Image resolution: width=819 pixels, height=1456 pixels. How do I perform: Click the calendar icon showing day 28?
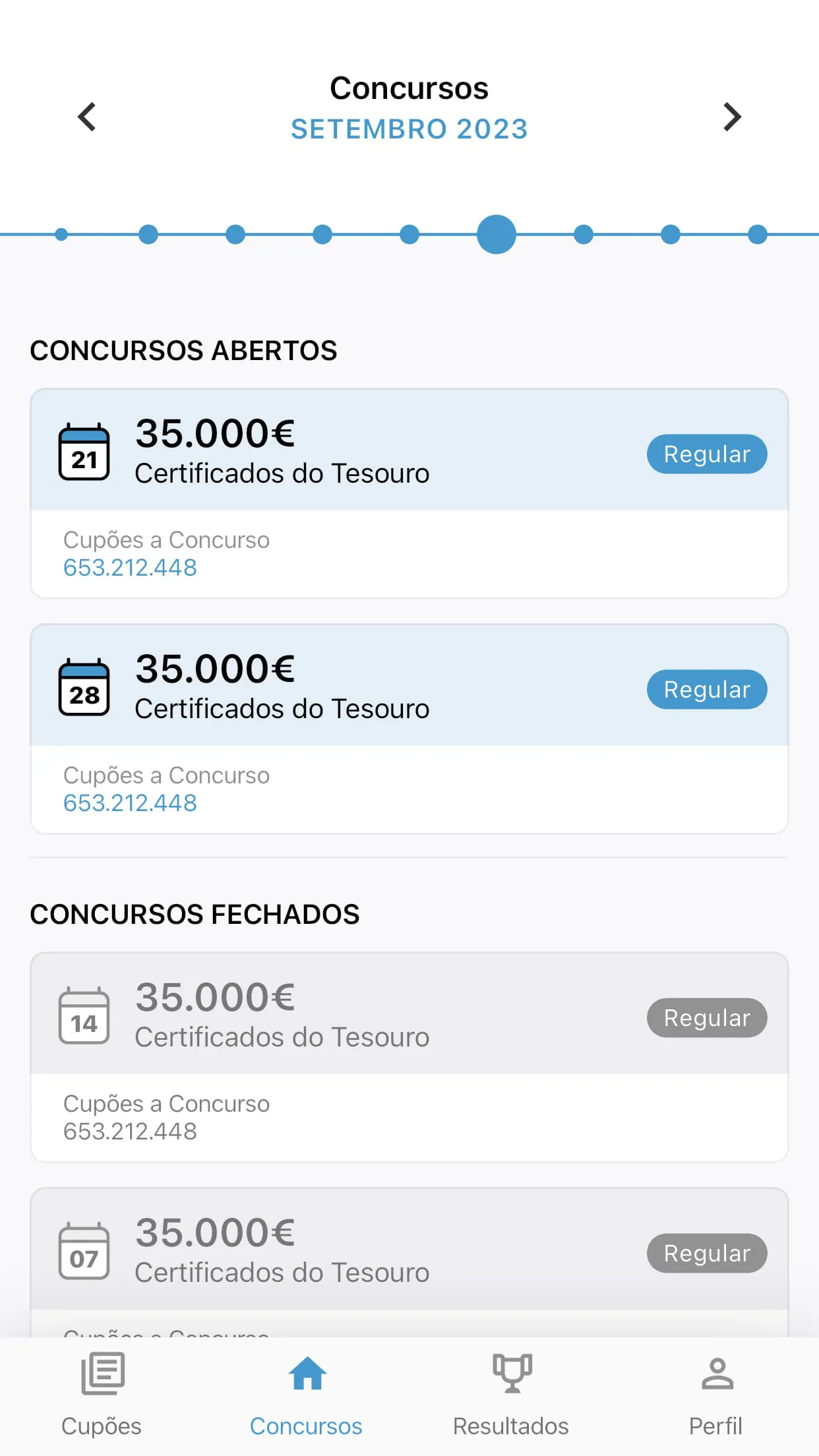(x=84, y=686)
